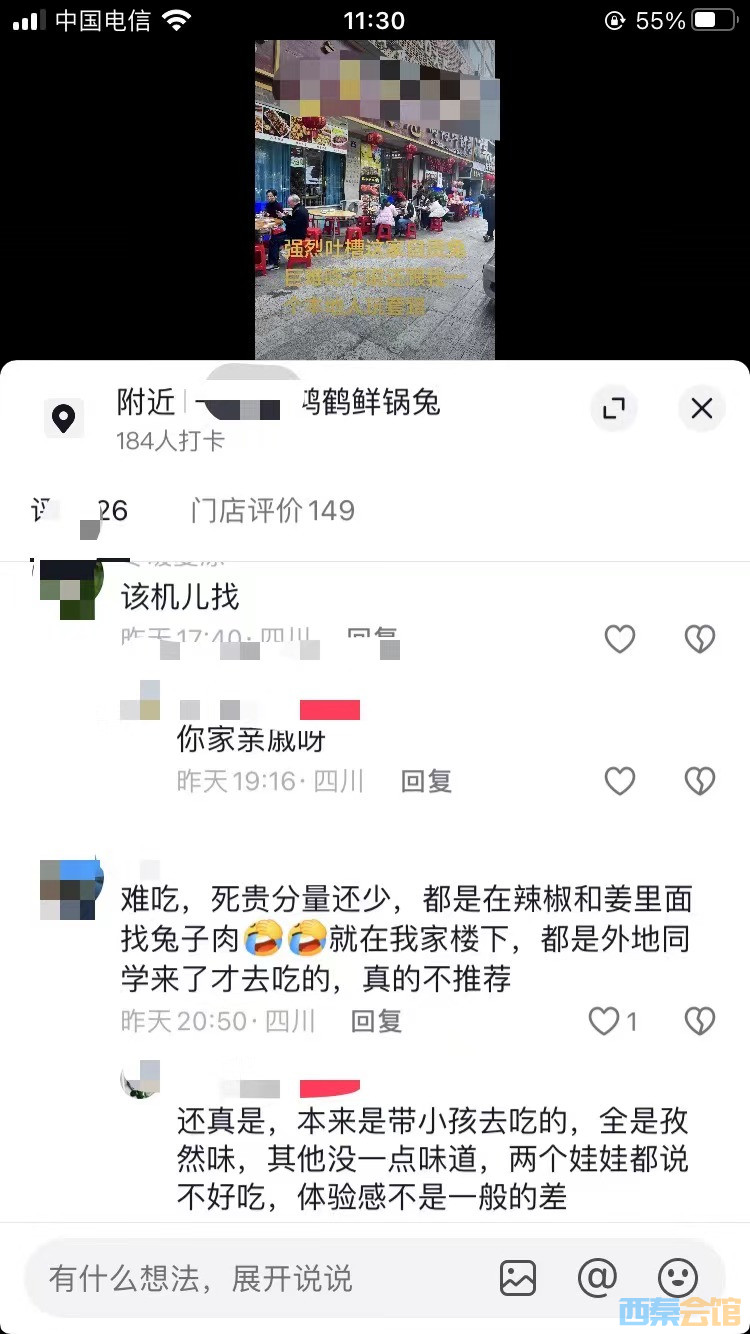Viewport: 750px width, 1334px height.
Task: Tap the @ mention icon
Action: point(597,1277)
